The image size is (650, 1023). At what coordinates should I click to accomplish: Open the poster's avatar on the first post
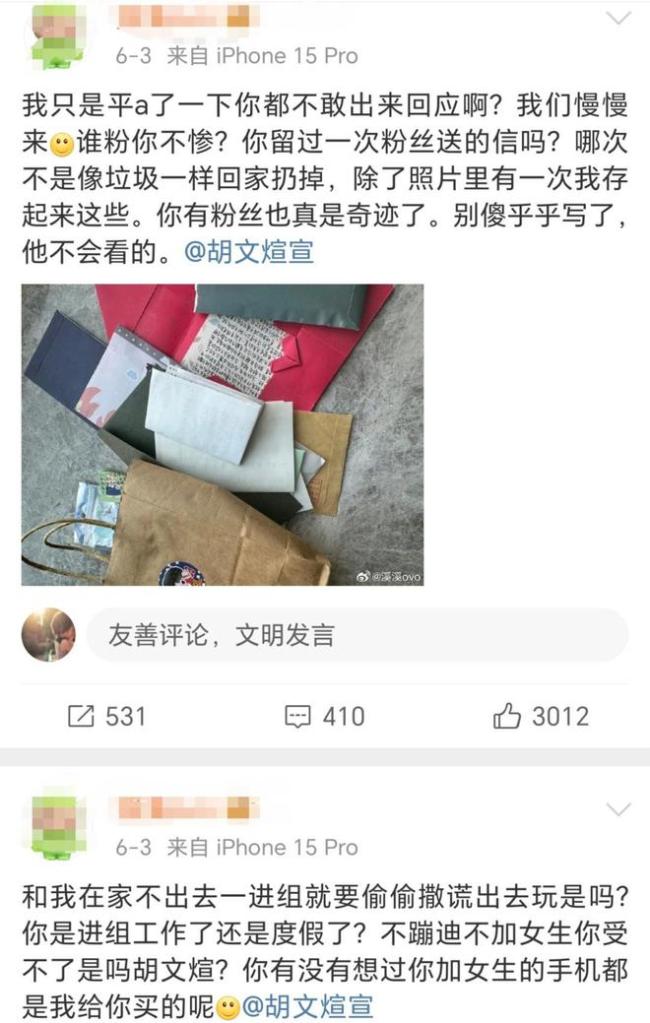pos(57,37)
